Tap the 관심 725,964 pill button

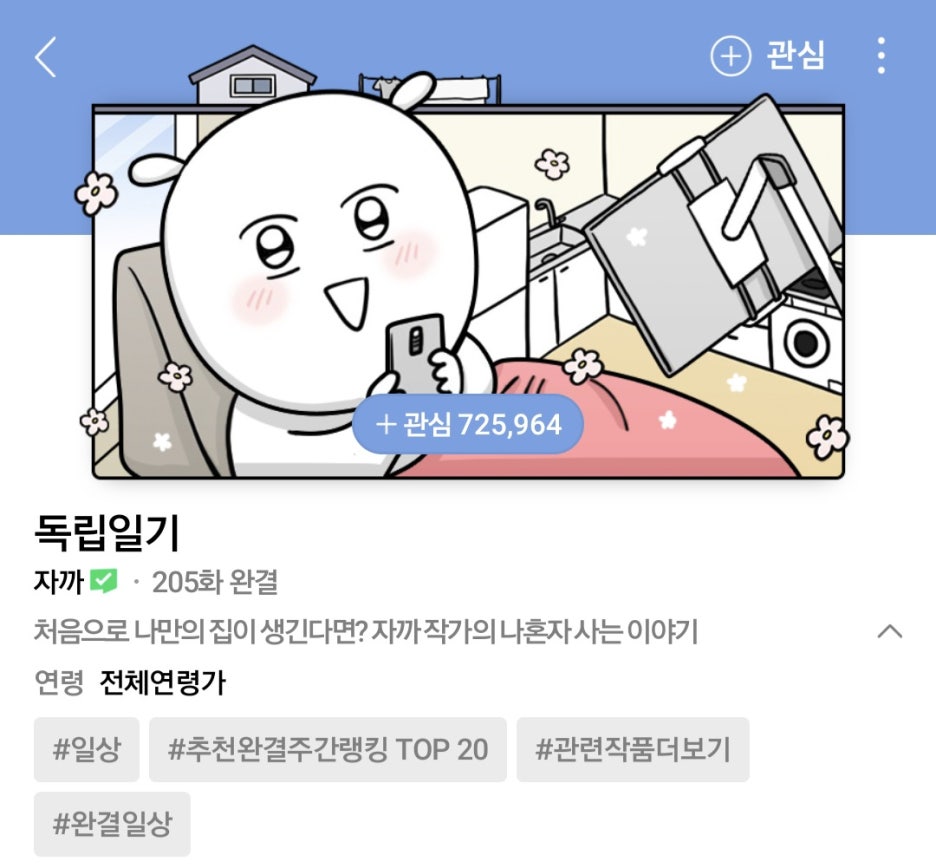[467, 424]
